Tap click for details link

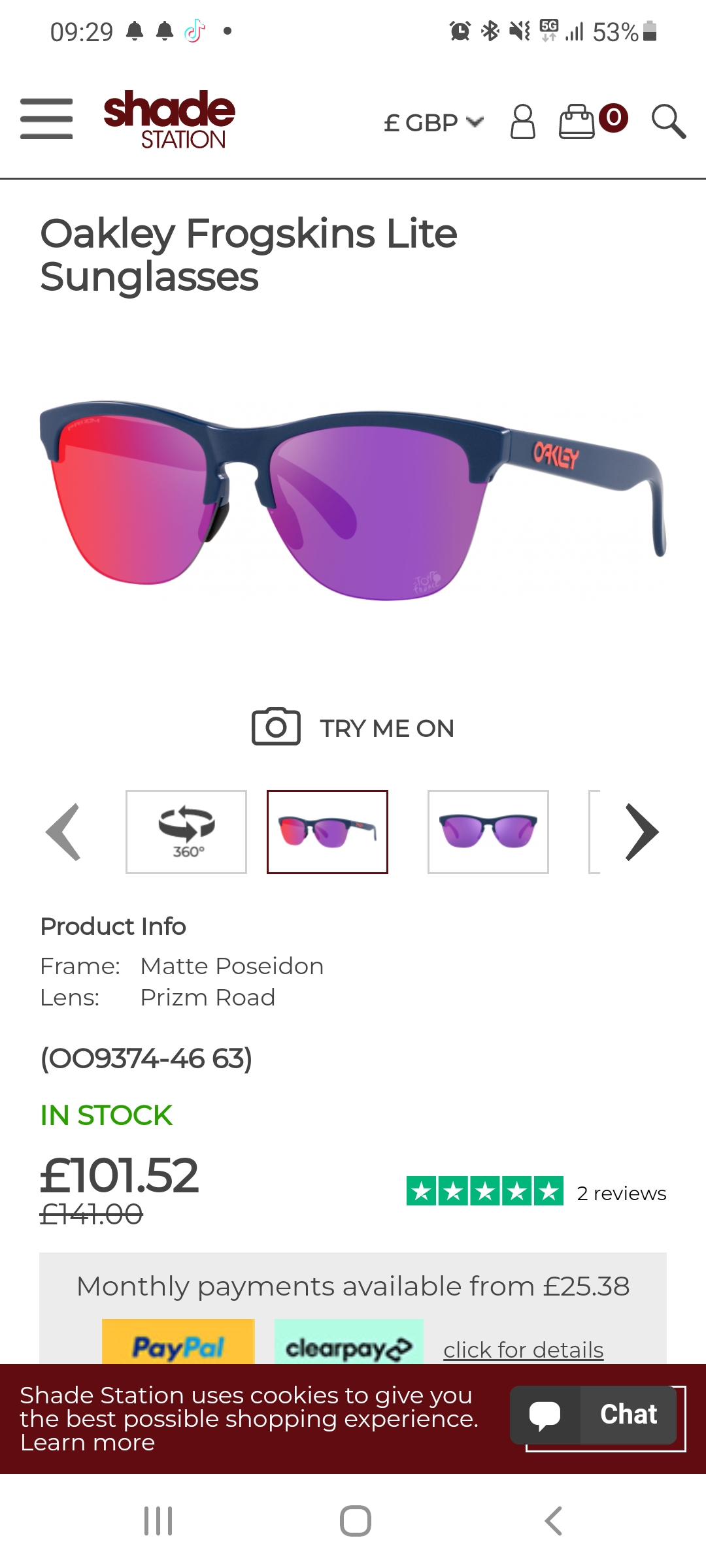523,1349
